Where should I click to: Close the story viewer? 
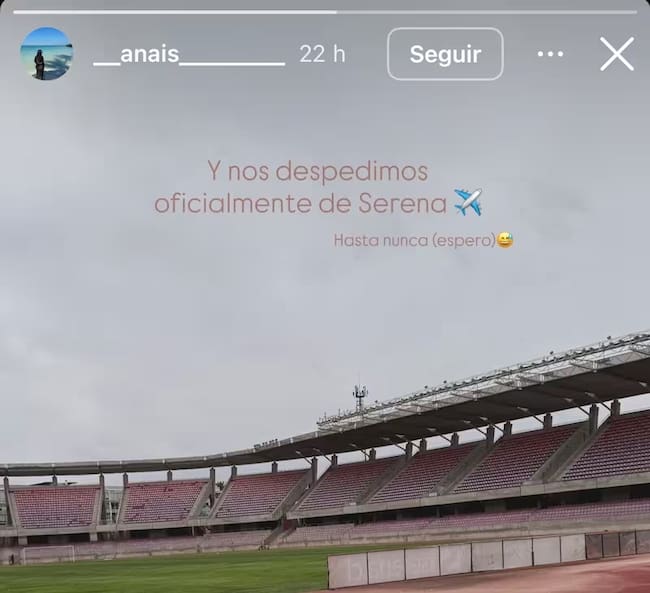click(x=616, y=54)
